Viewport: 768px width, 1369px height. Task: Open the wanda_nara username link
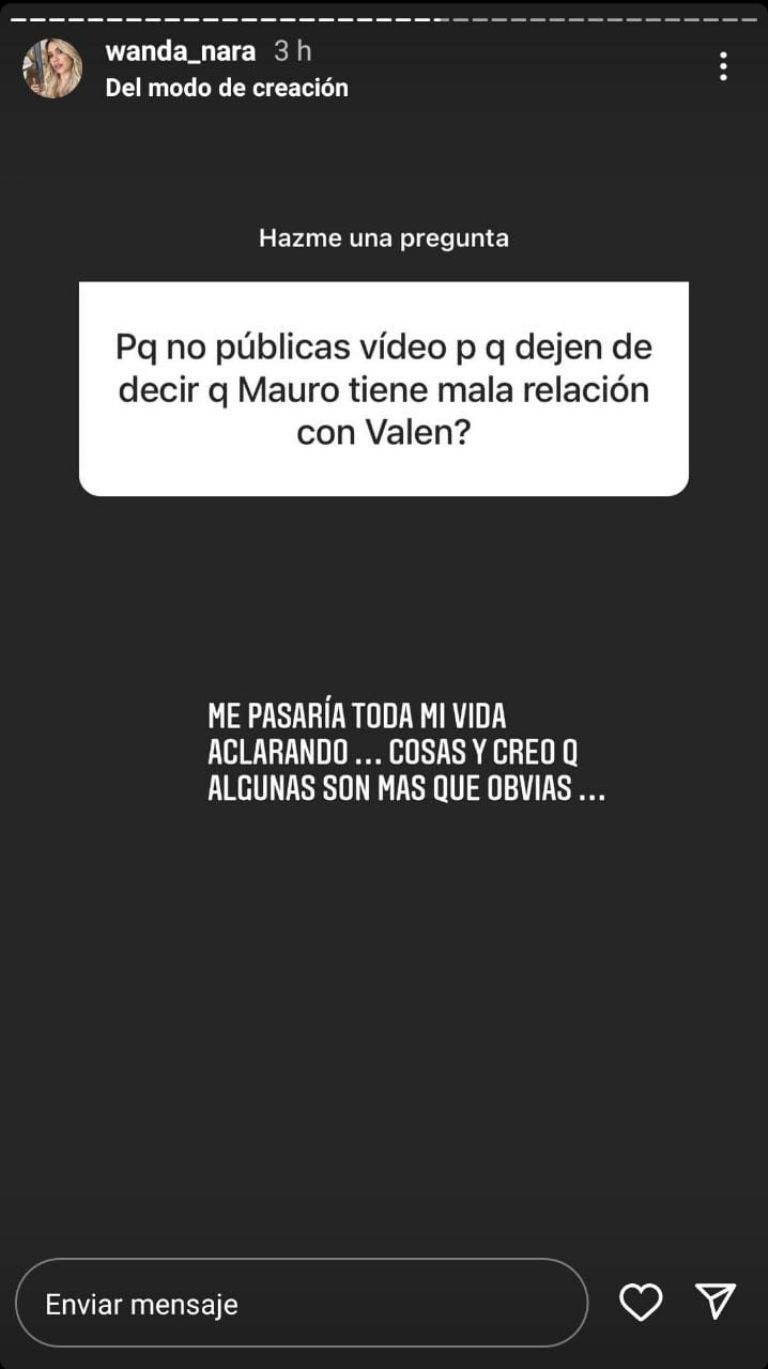coord(181,51)
